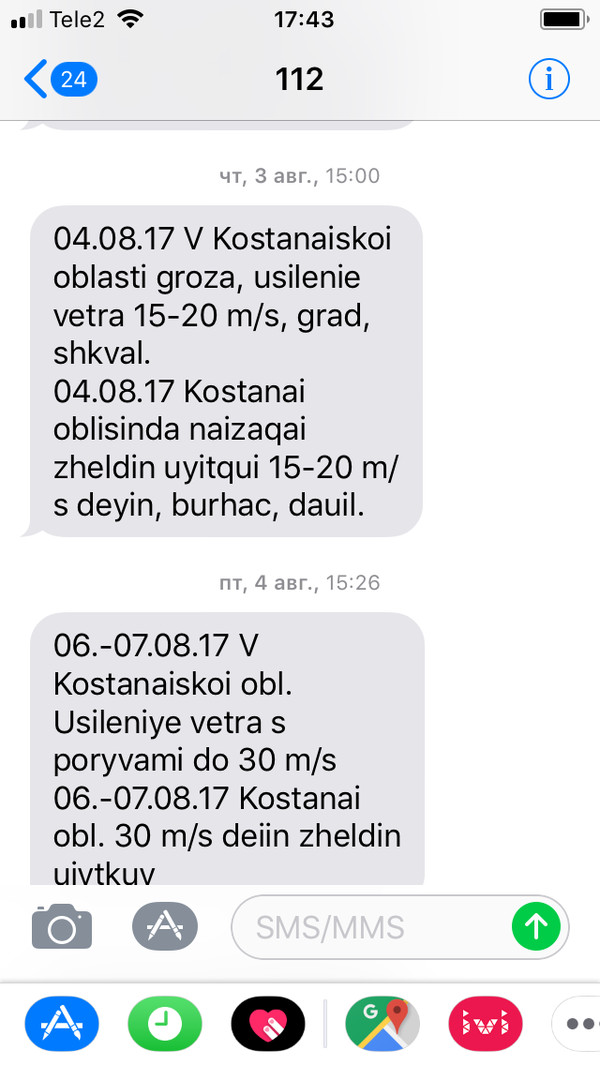Toggle the iMessage apps drawer

pos(164,927)
